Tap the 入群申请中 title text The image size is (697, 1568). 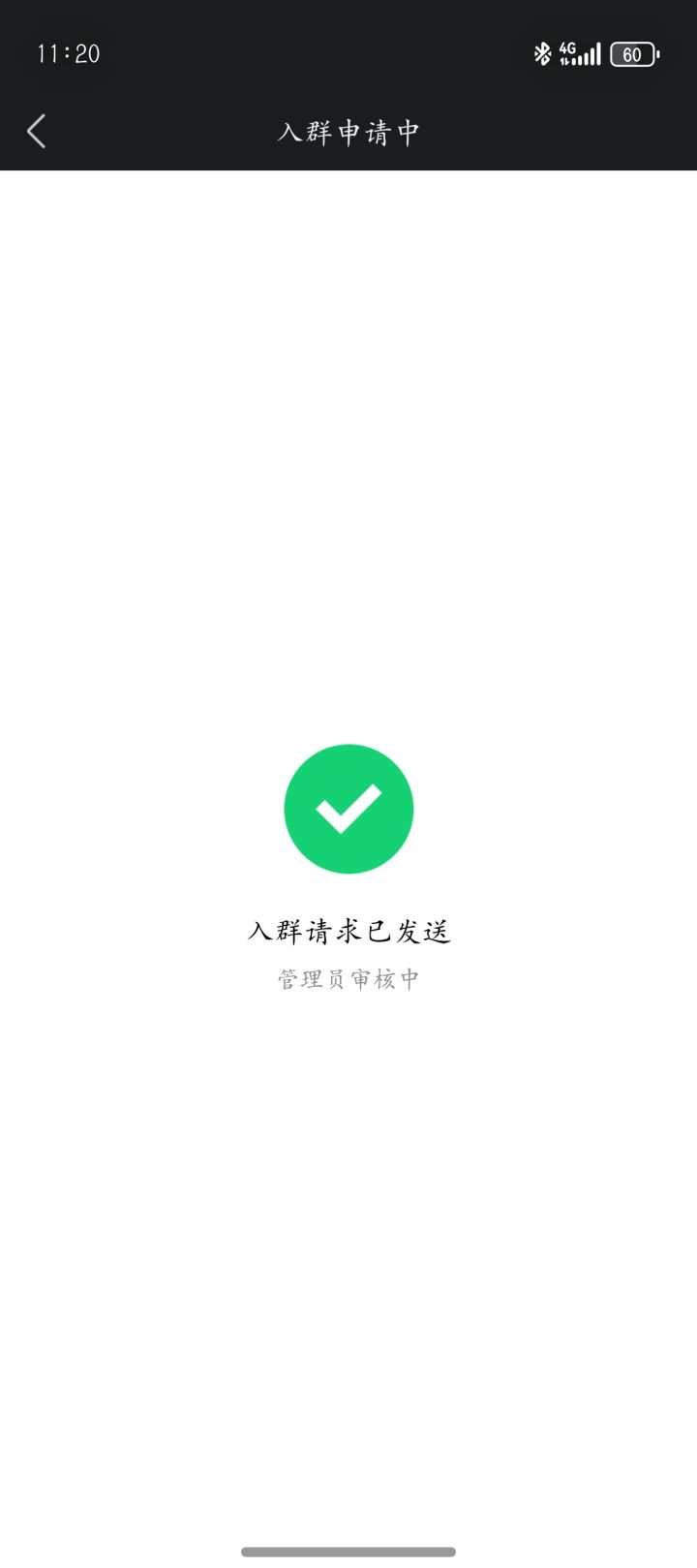348,130
